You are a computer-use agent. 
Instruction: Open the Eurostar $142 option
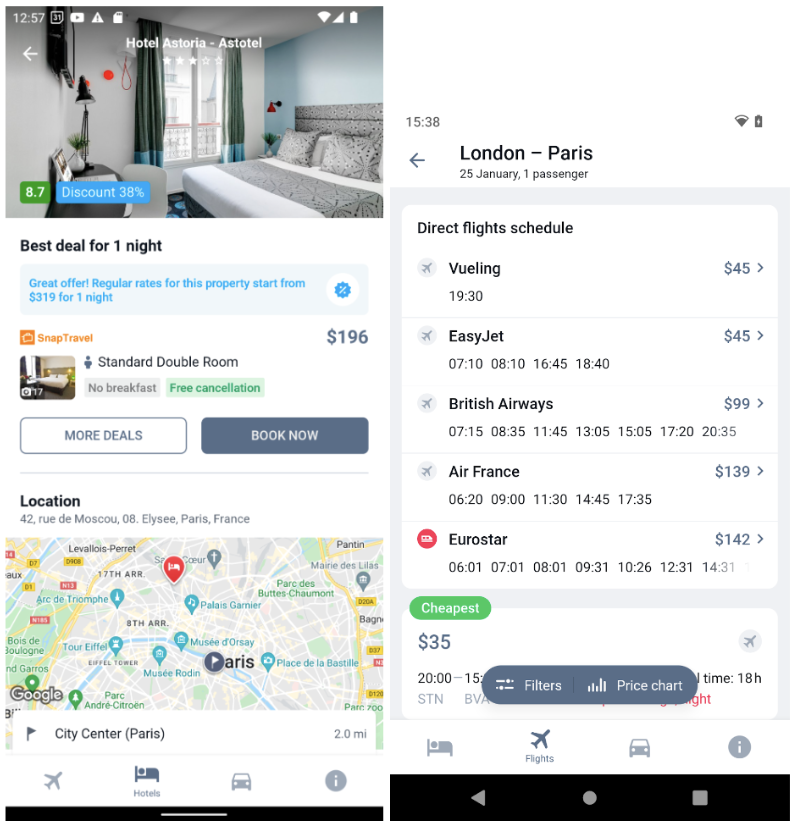click(x=589, y=552)
